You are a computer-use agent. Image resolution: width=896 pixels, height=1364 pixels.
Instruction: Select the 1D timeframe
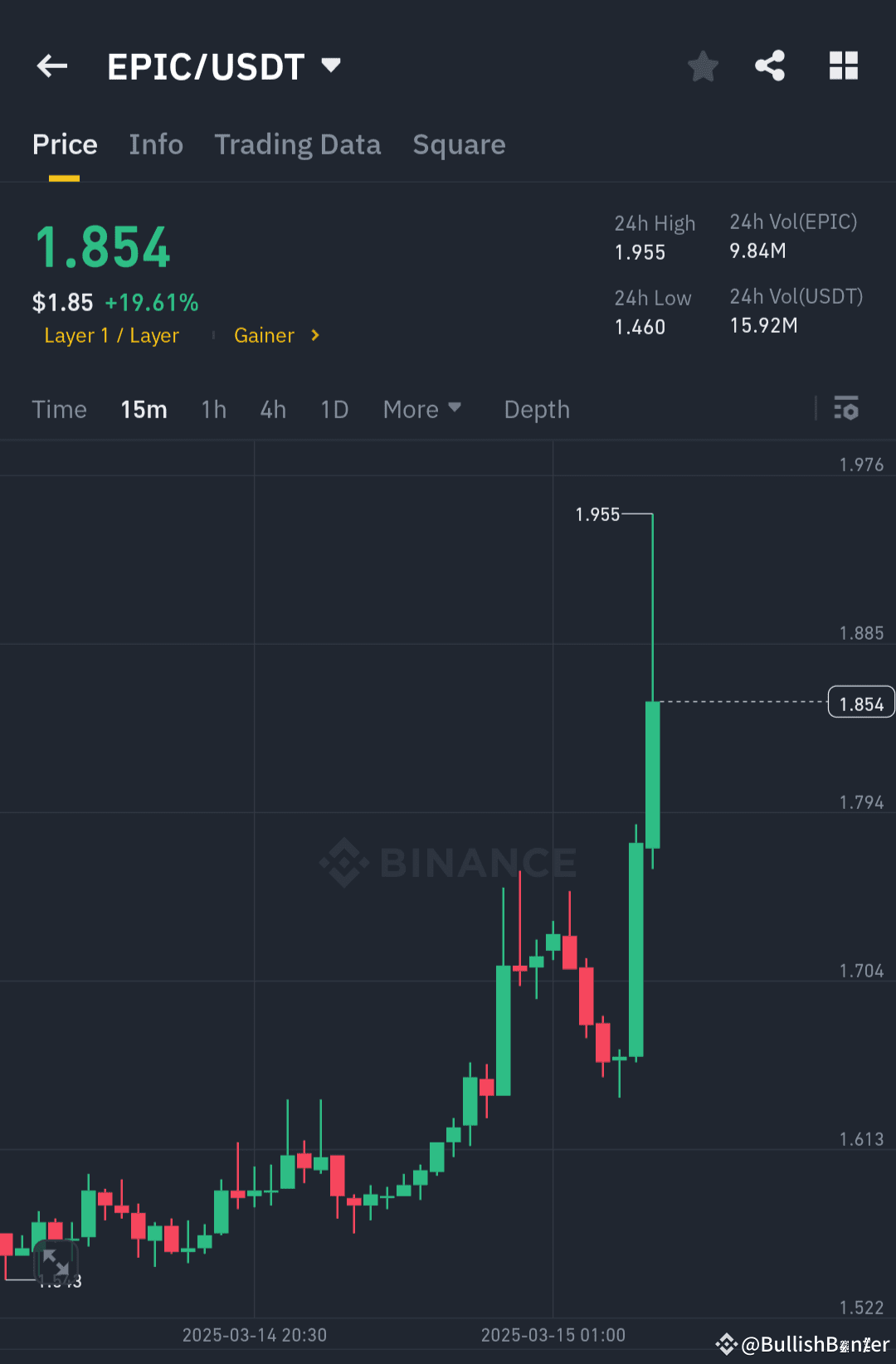334,408
